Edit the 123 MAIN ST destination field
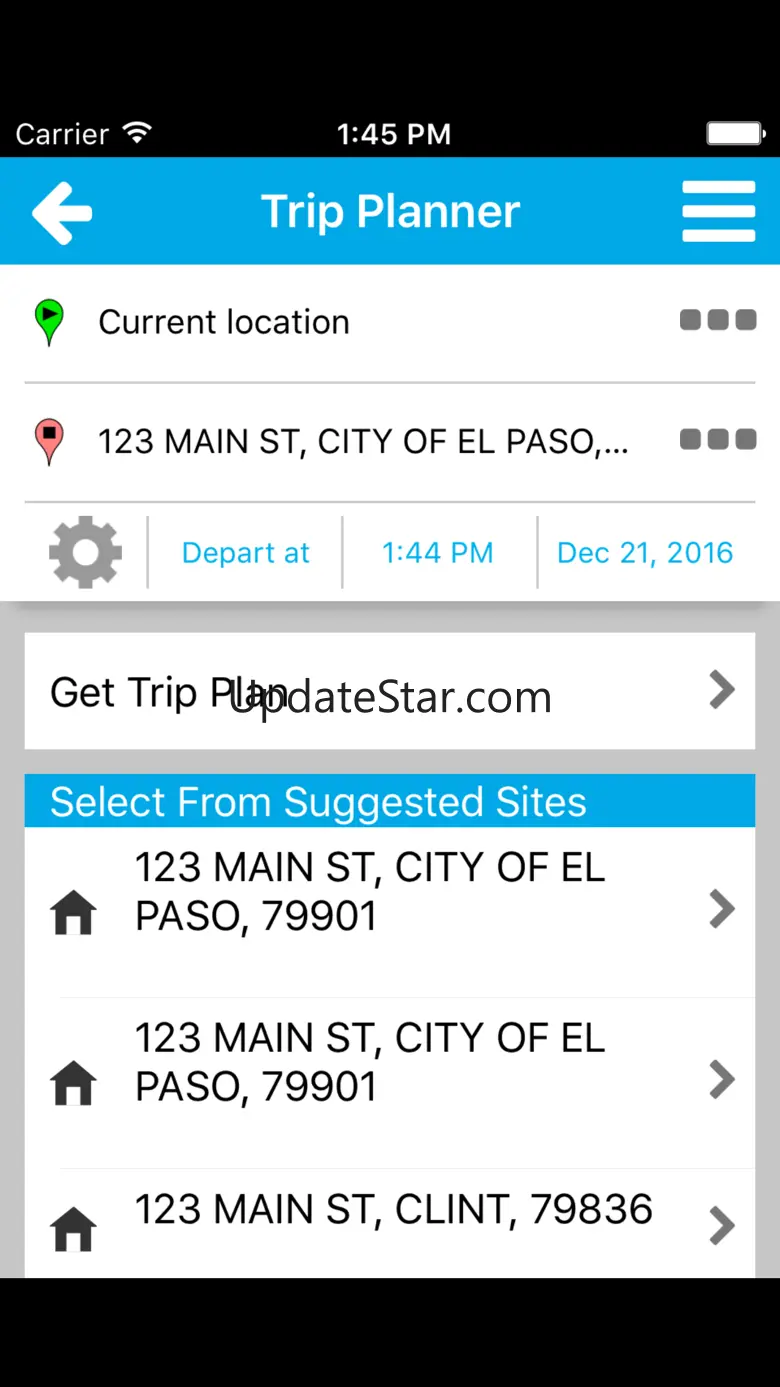Viewport: 780px width, 1387px height. pyautogui.click(x=362, y=441)
